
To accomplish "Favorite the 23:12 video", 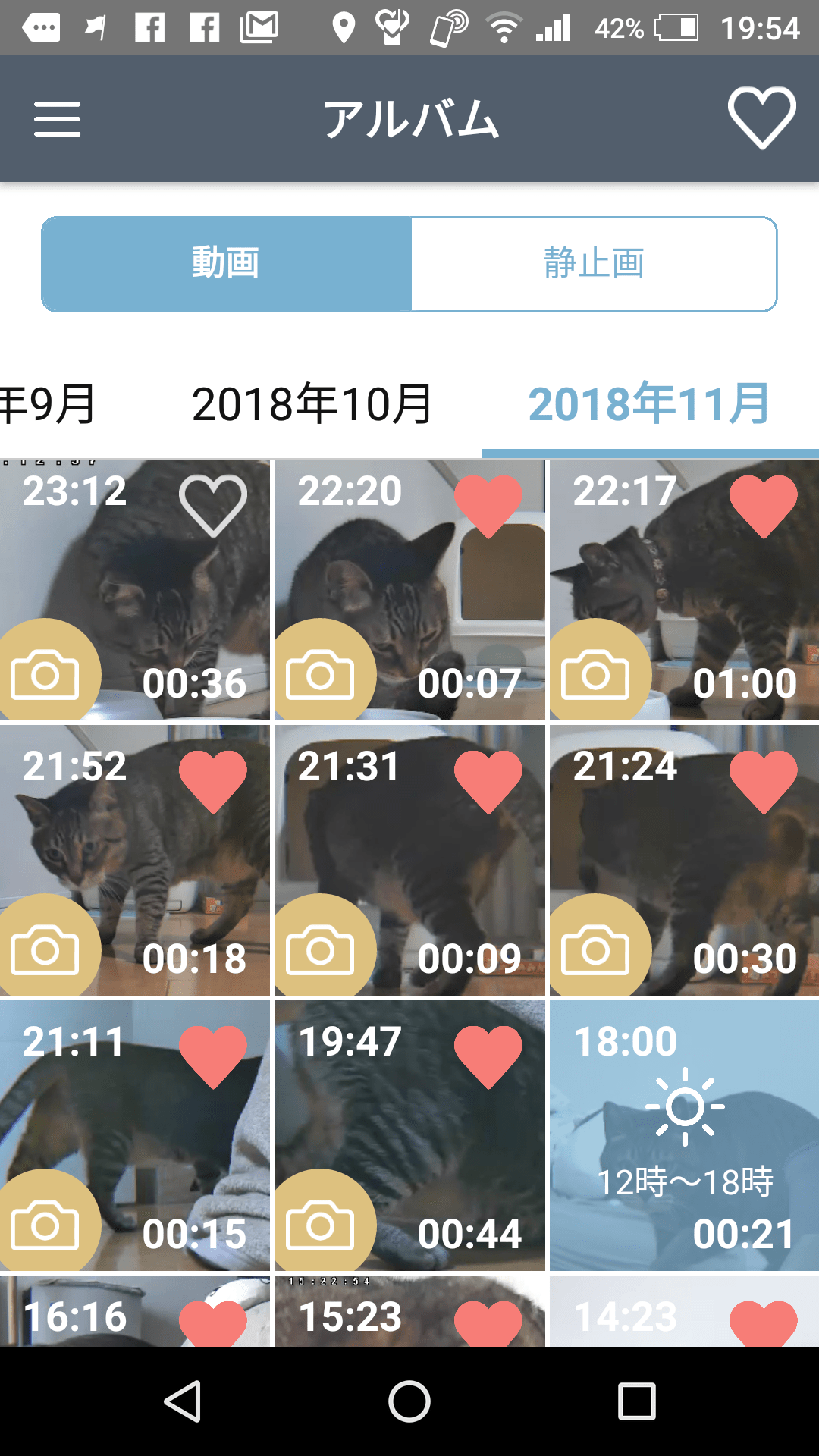I will pyautogui.click(x=213, y=505).
